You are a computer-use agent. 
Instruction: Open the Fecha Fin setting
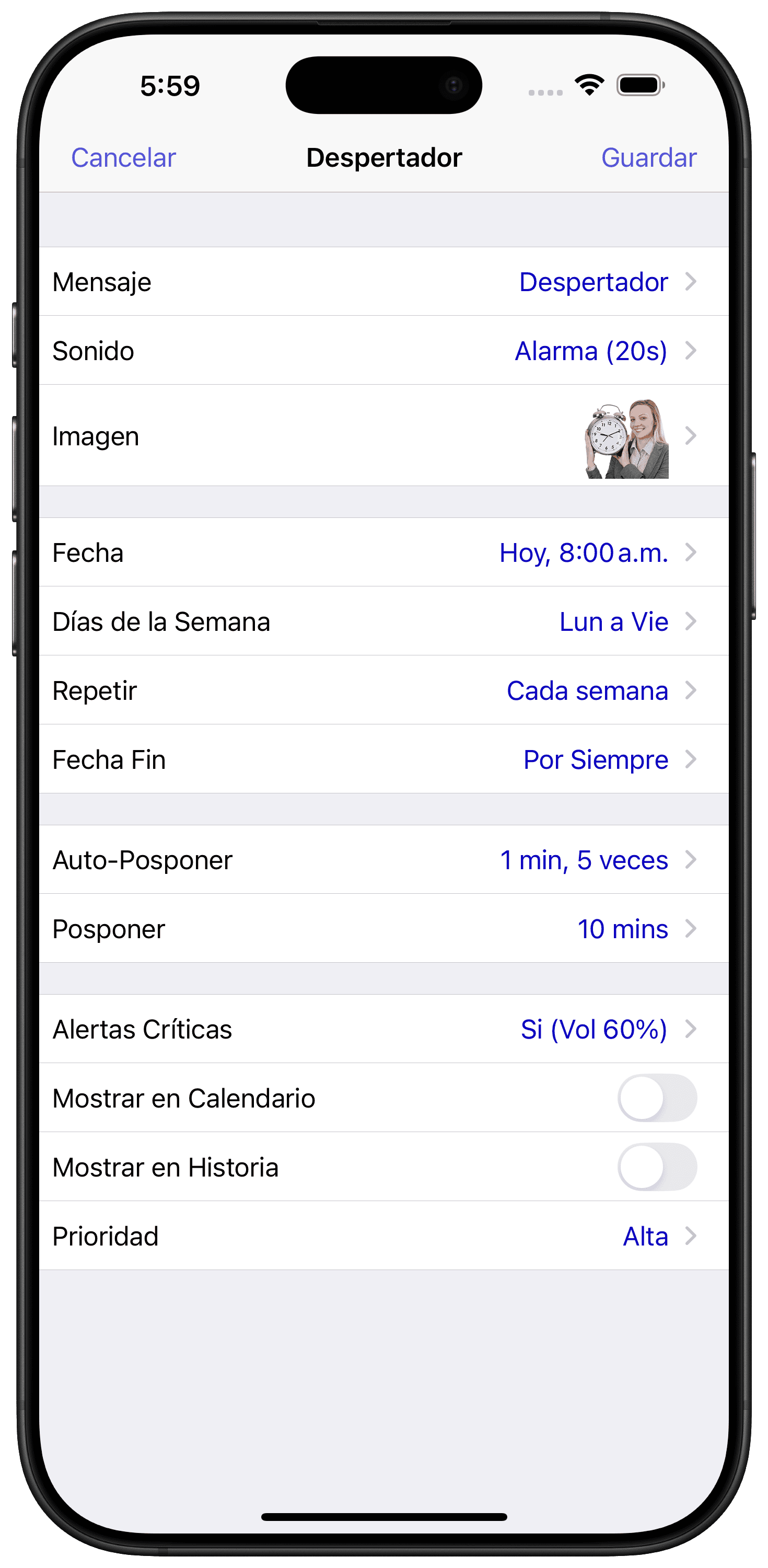tap(384, 758)
